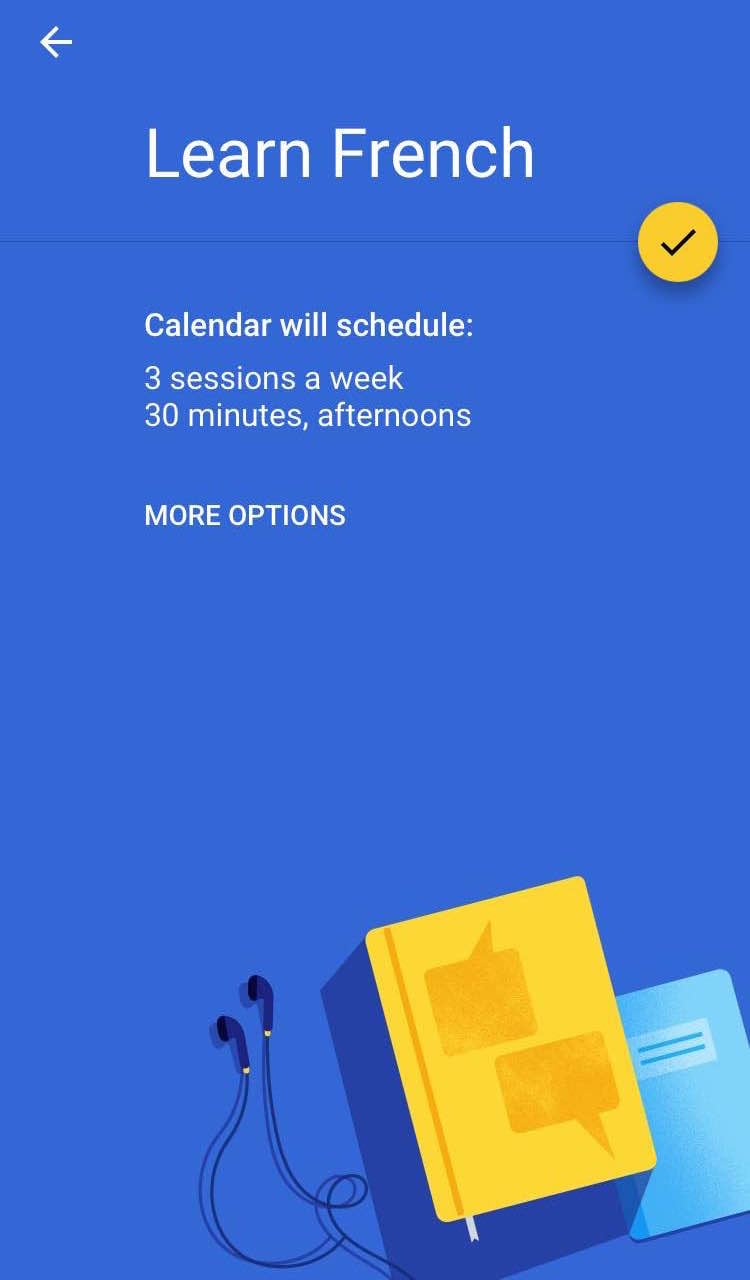Confirm the goal with the yellow checkmark

[678, 243]
